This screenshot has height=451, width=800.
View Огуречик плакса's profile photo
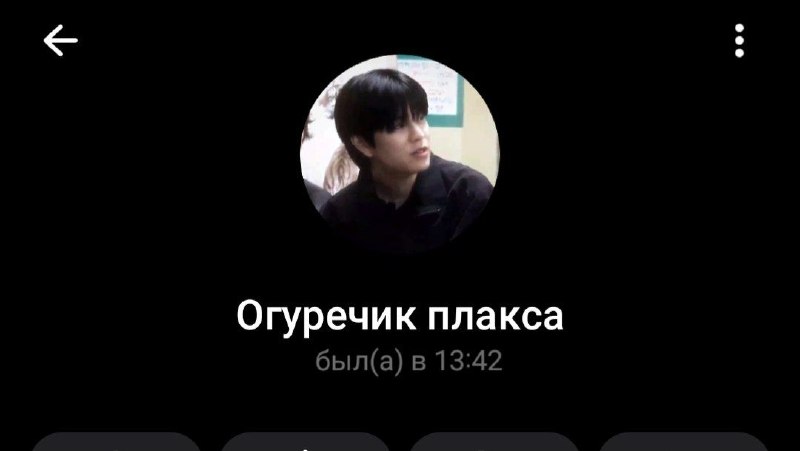tap(399, 154)
